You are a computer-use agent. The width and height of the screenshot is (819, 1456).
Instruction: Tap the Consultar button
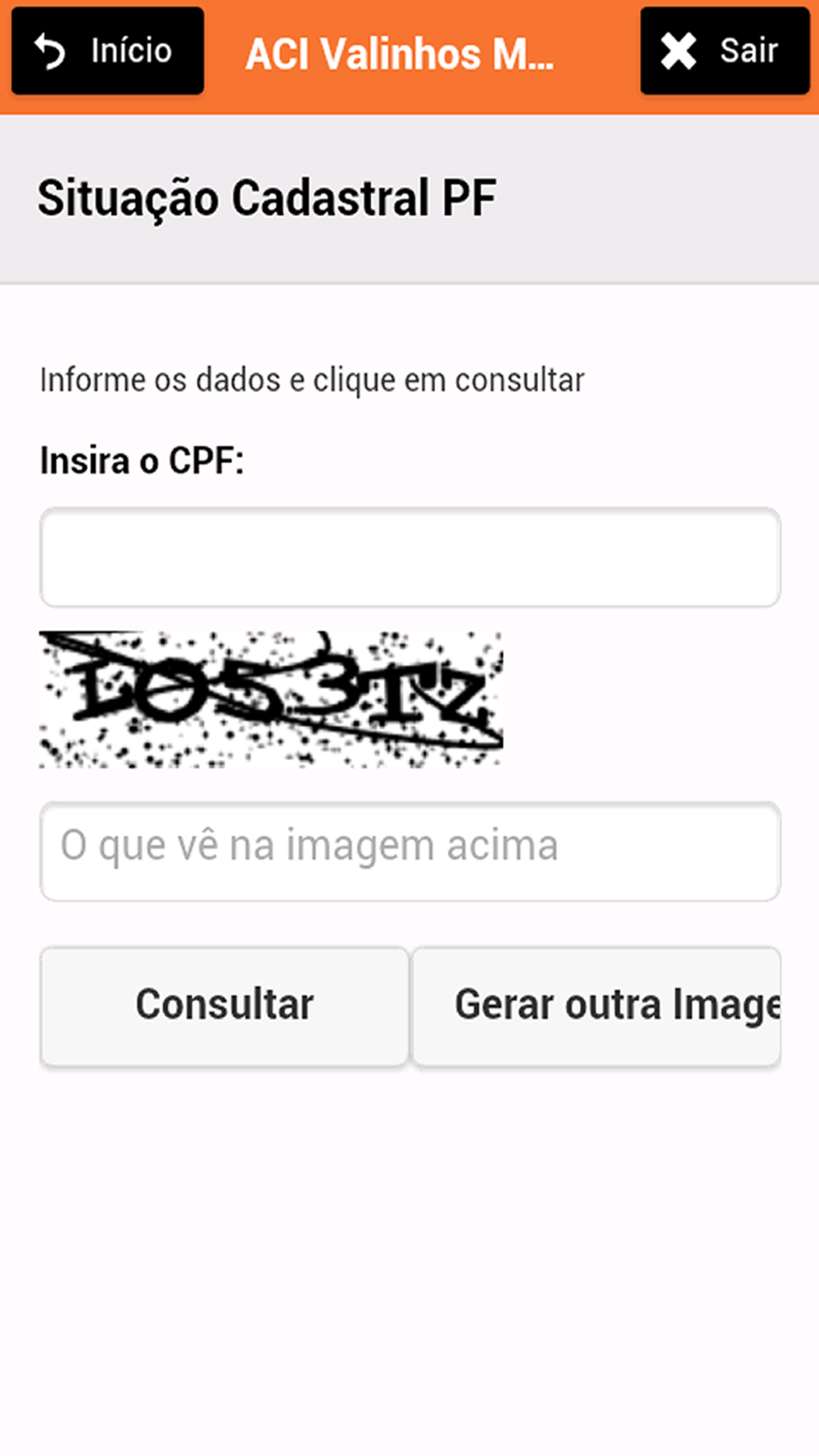coord(224,1006)
